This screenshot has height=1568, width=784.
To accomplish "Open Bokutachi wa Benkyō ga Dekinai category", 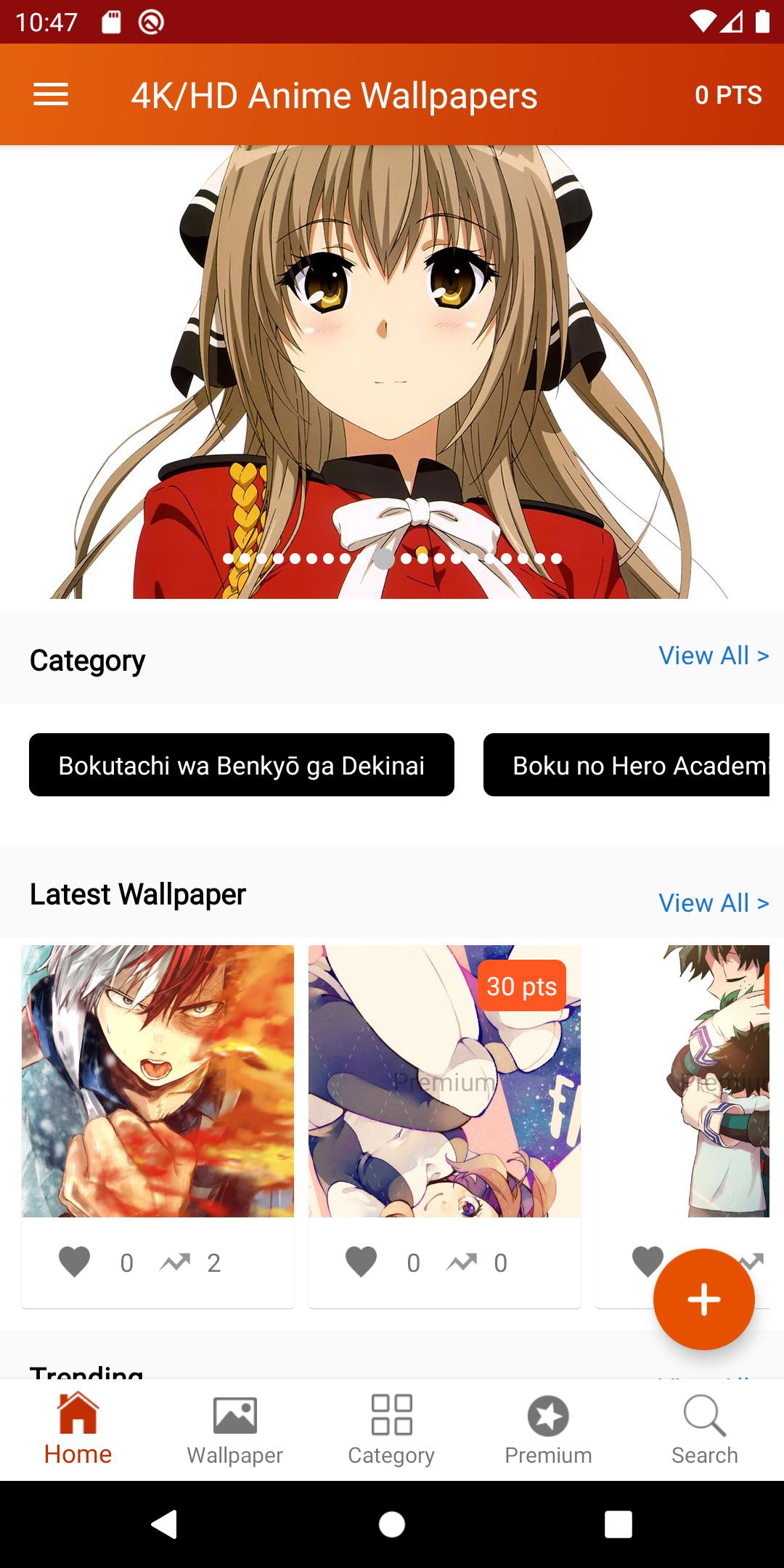I will [241, 765].
